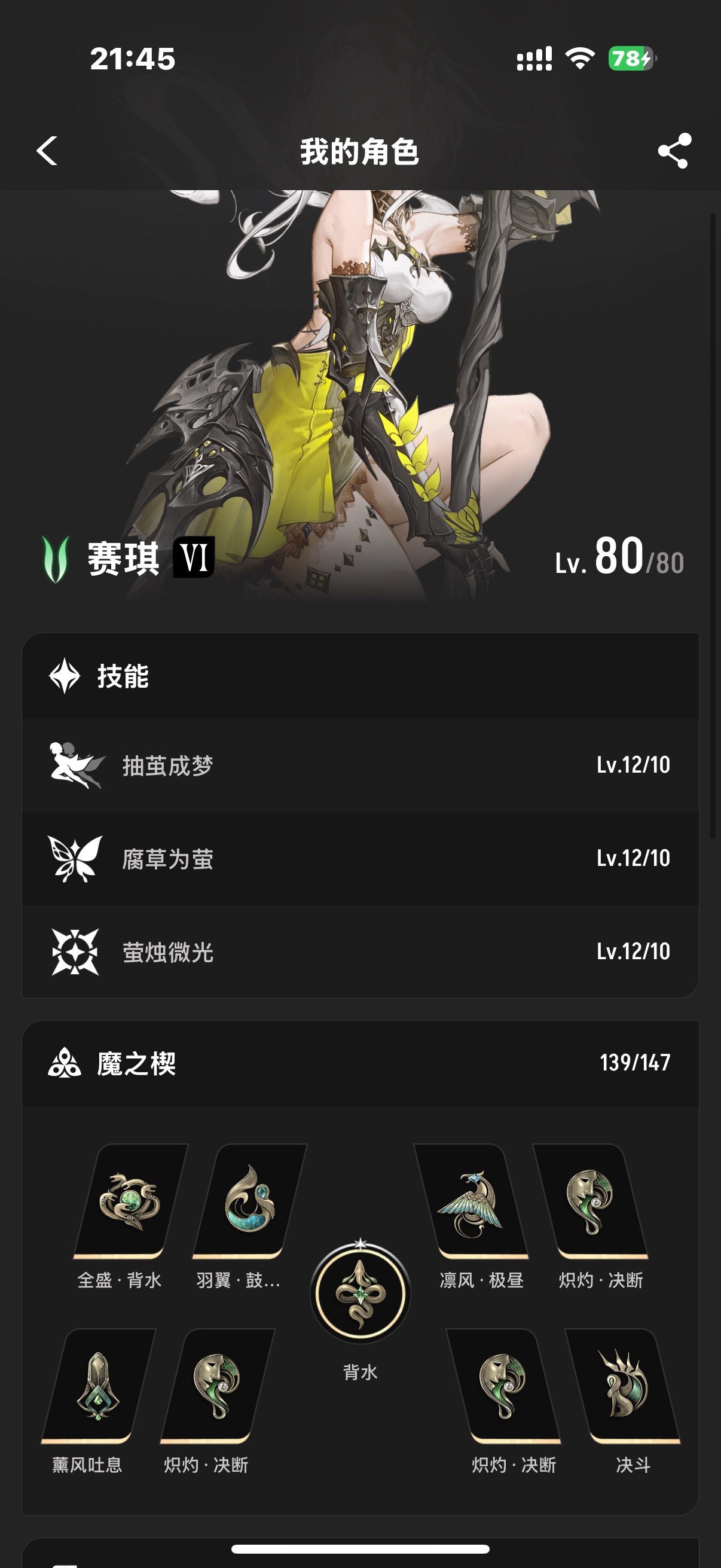Image resolution: width=721 pixels, height=1568 pixels.
Task: Select the 全盛·背水 wedge card
Action: [x=130, y=1202]
